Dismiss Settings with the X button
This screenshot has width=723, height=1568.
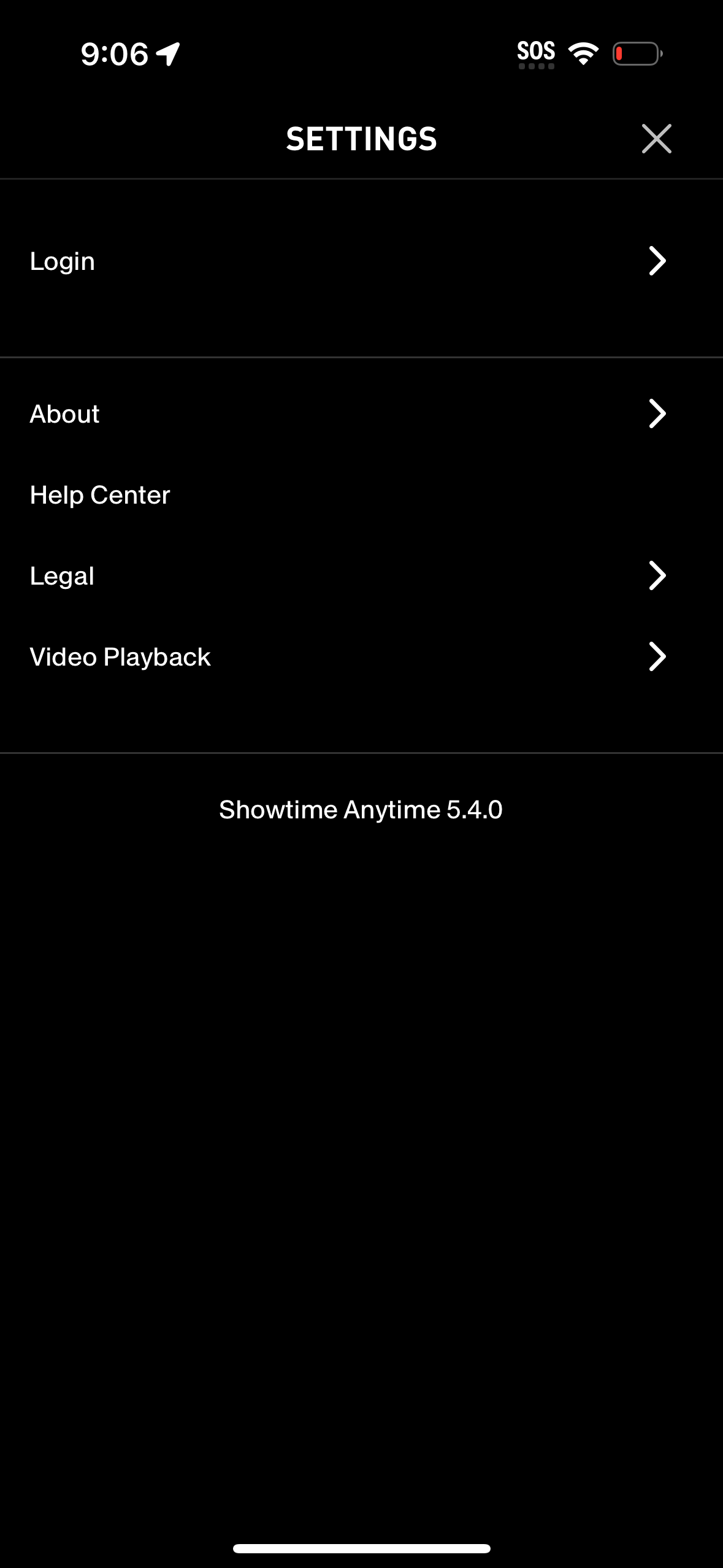[657, 139]
